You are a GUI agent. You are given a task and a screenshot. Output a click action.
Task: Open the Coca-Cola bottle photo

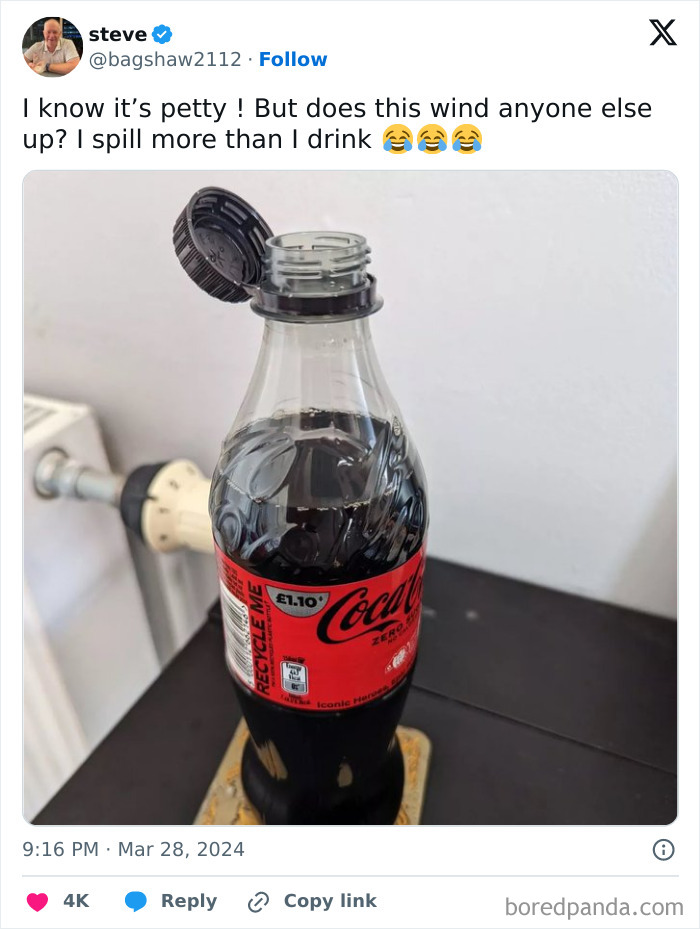click(350, 497)
